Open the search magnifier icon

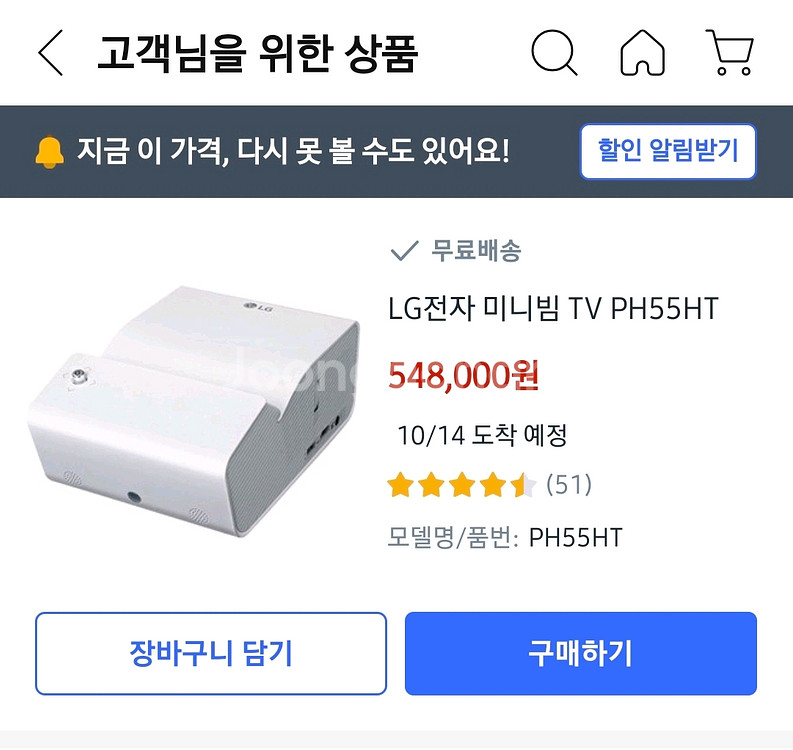tap(553, 52)
